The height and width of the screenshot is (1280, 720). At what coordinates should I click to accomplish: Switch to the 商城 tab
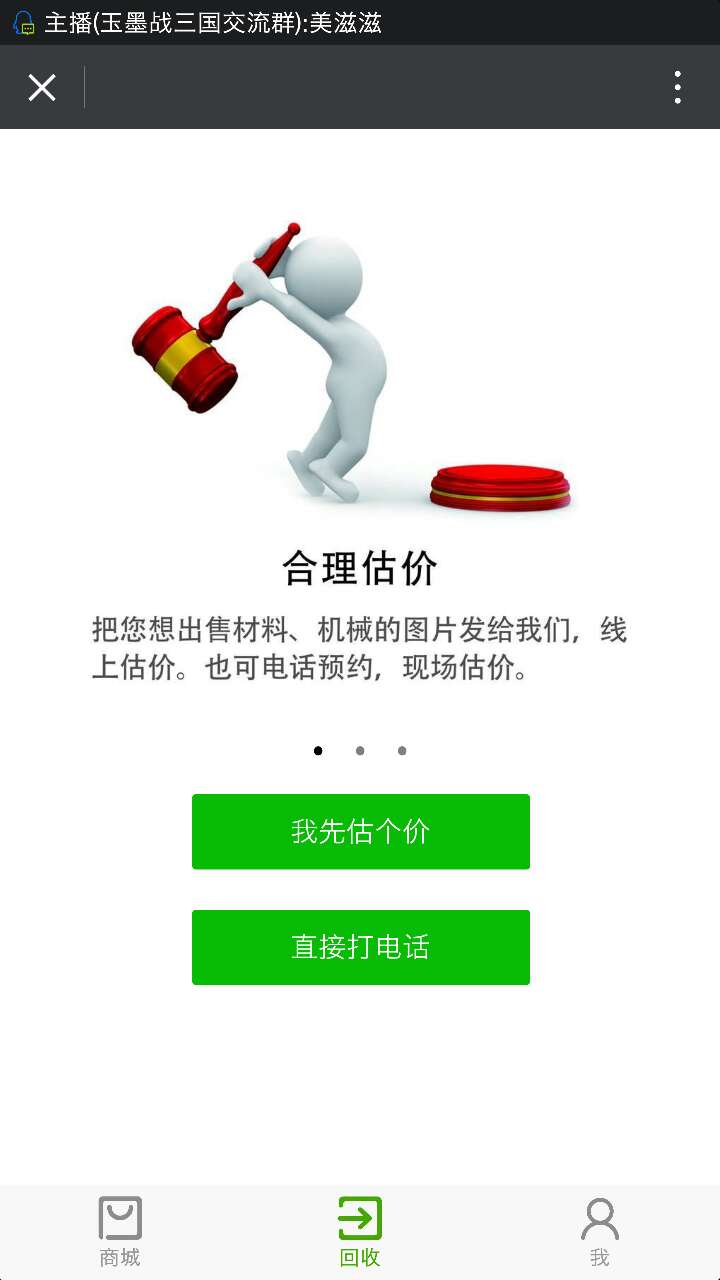(x=120, y=1232)
